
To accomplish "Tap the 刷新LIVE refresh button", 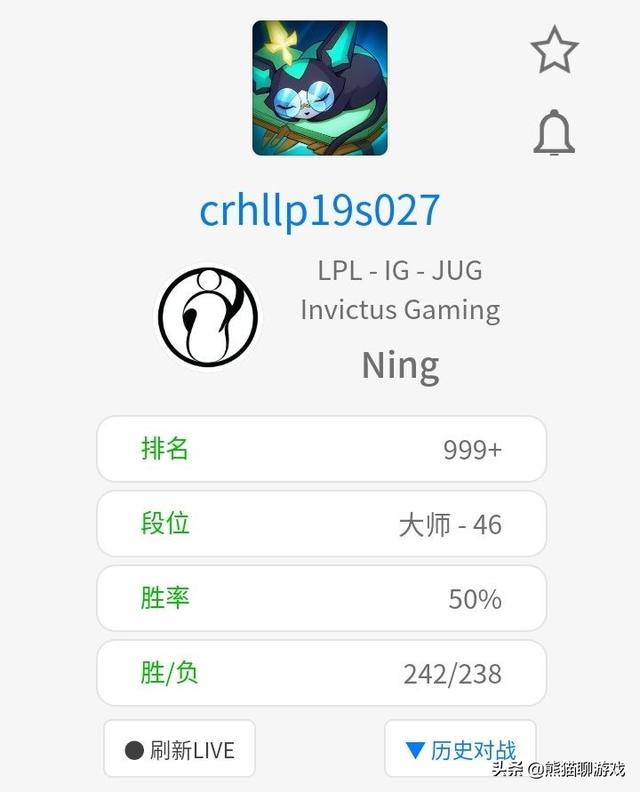I will coord(180,750).
